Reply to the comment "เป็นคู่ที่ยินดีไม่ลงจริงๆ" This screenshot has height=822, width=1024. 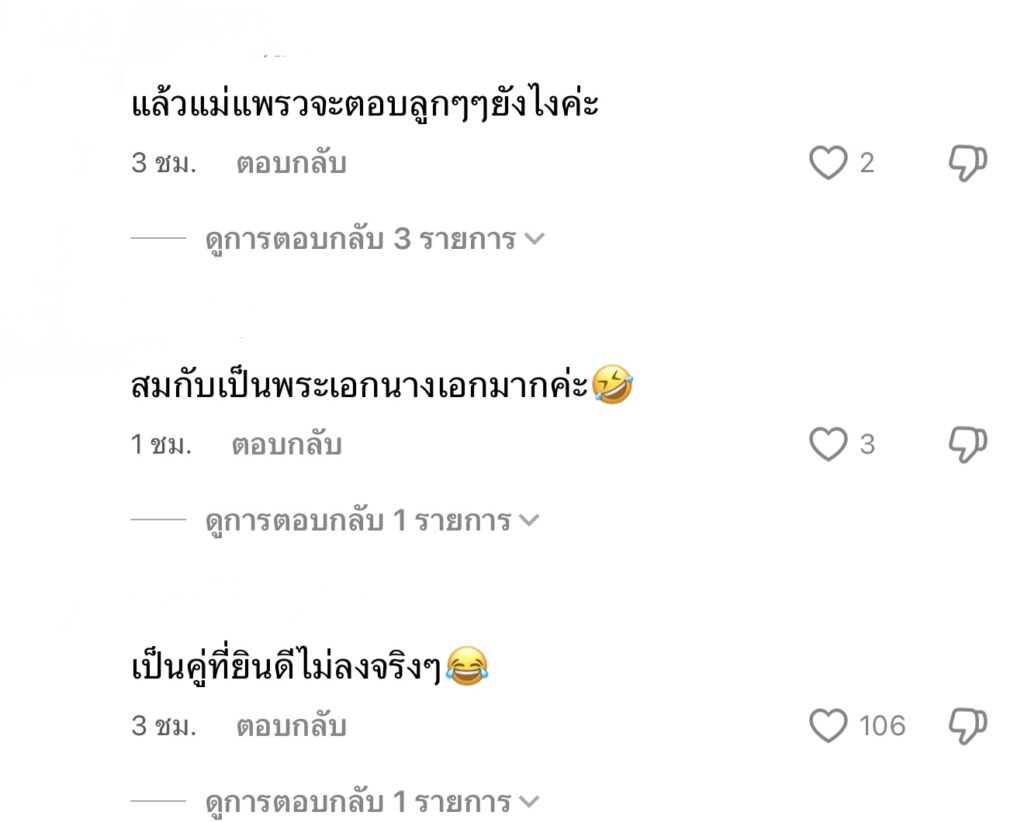pyautogui.click(x=291, y=727)
